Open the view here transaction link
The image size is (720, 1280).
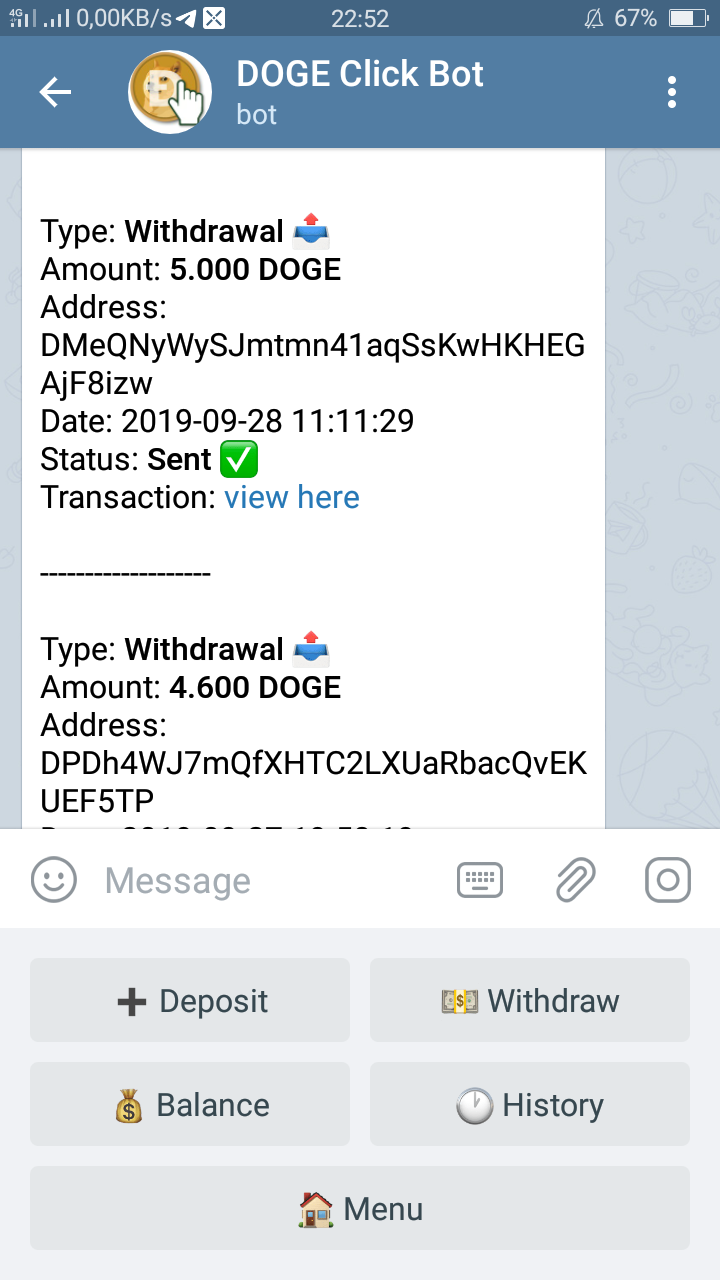point(291,497)
